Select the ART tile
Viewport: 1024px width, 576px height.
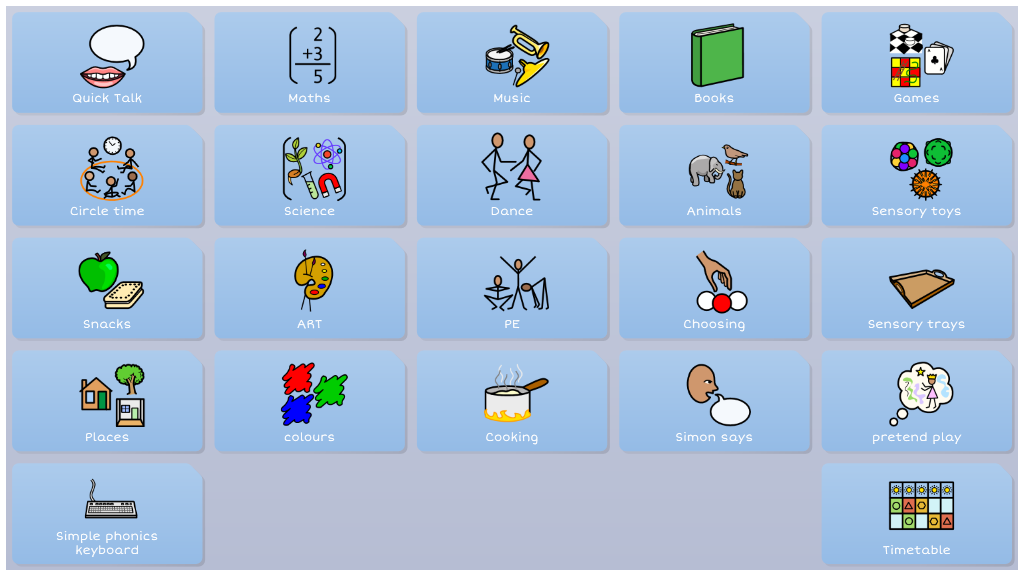(x=310, y=288)
